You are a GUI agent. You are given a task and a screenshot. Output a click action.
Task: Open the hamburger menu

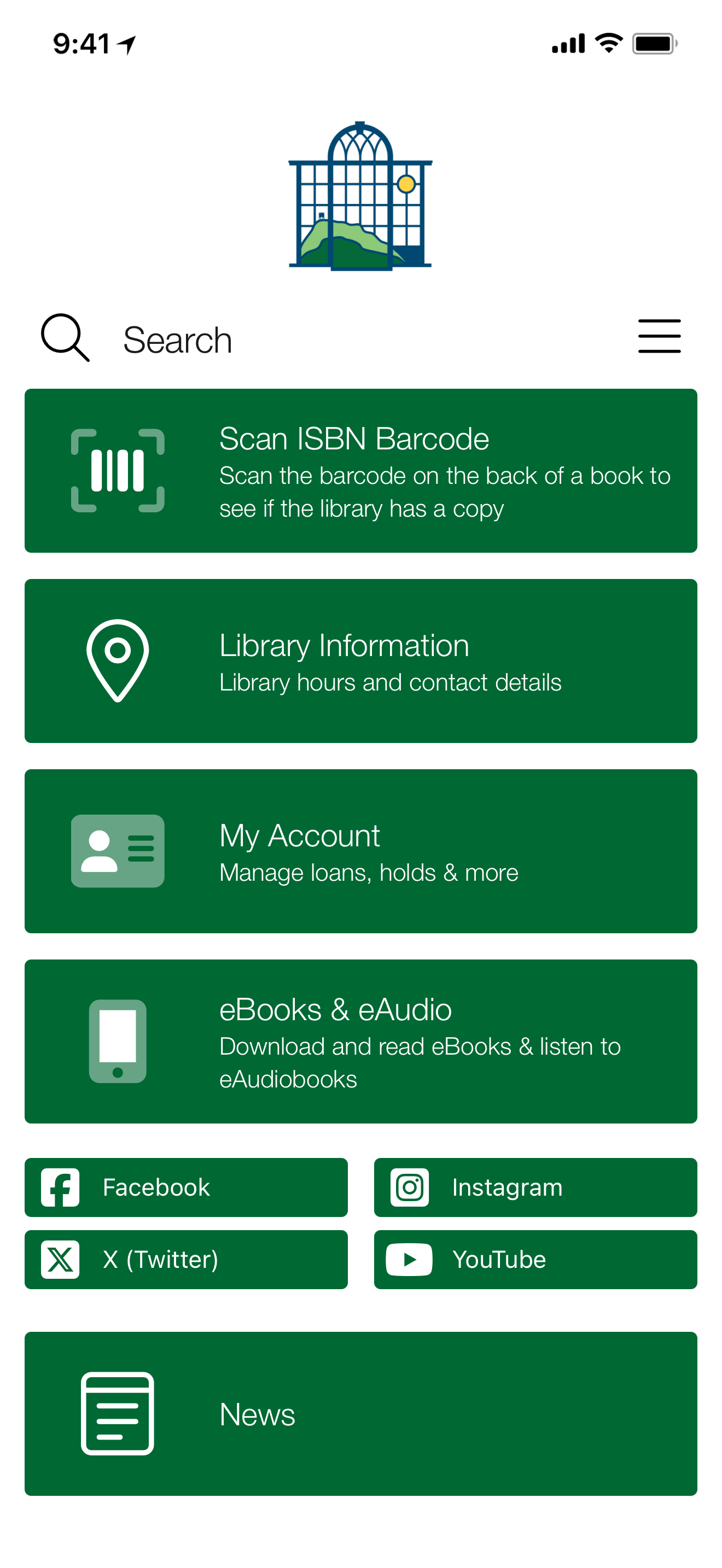click(x=659, y=336)
